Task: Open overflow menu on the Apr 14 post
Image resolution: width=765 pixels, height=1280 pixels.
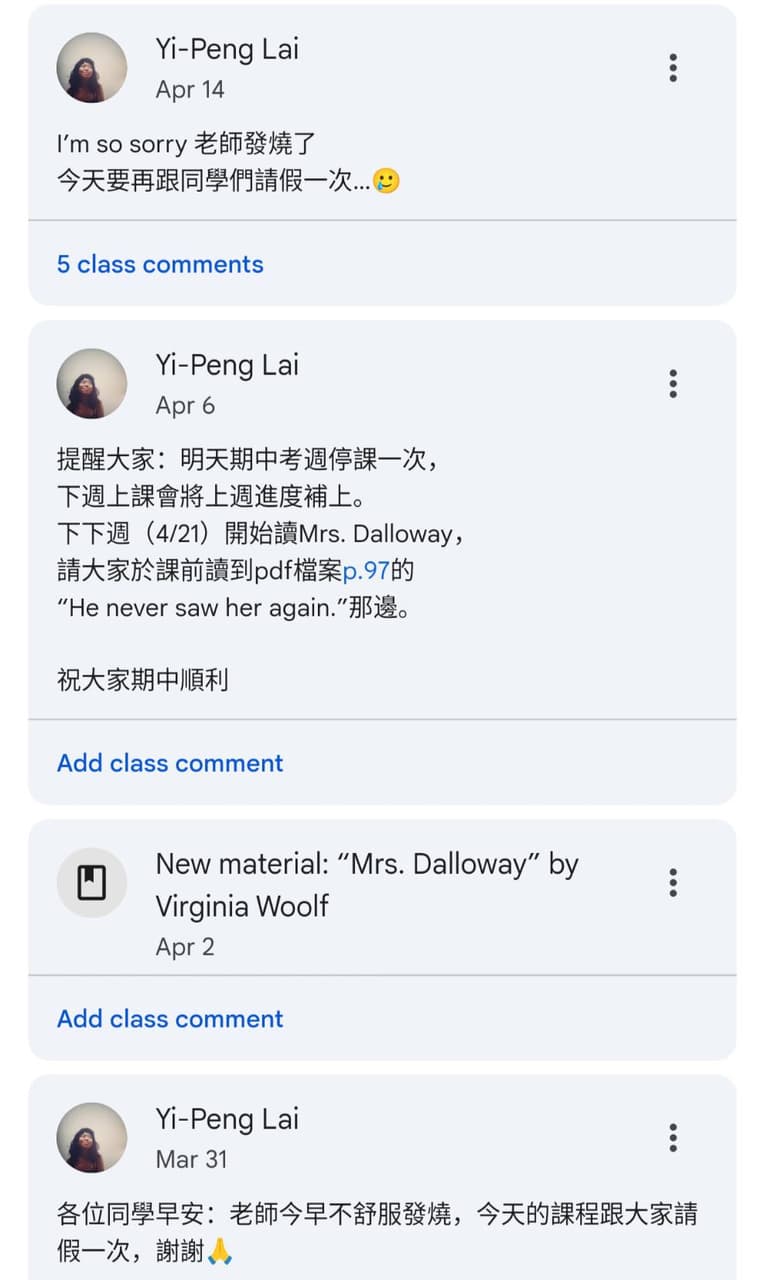Action: point(673,68)
